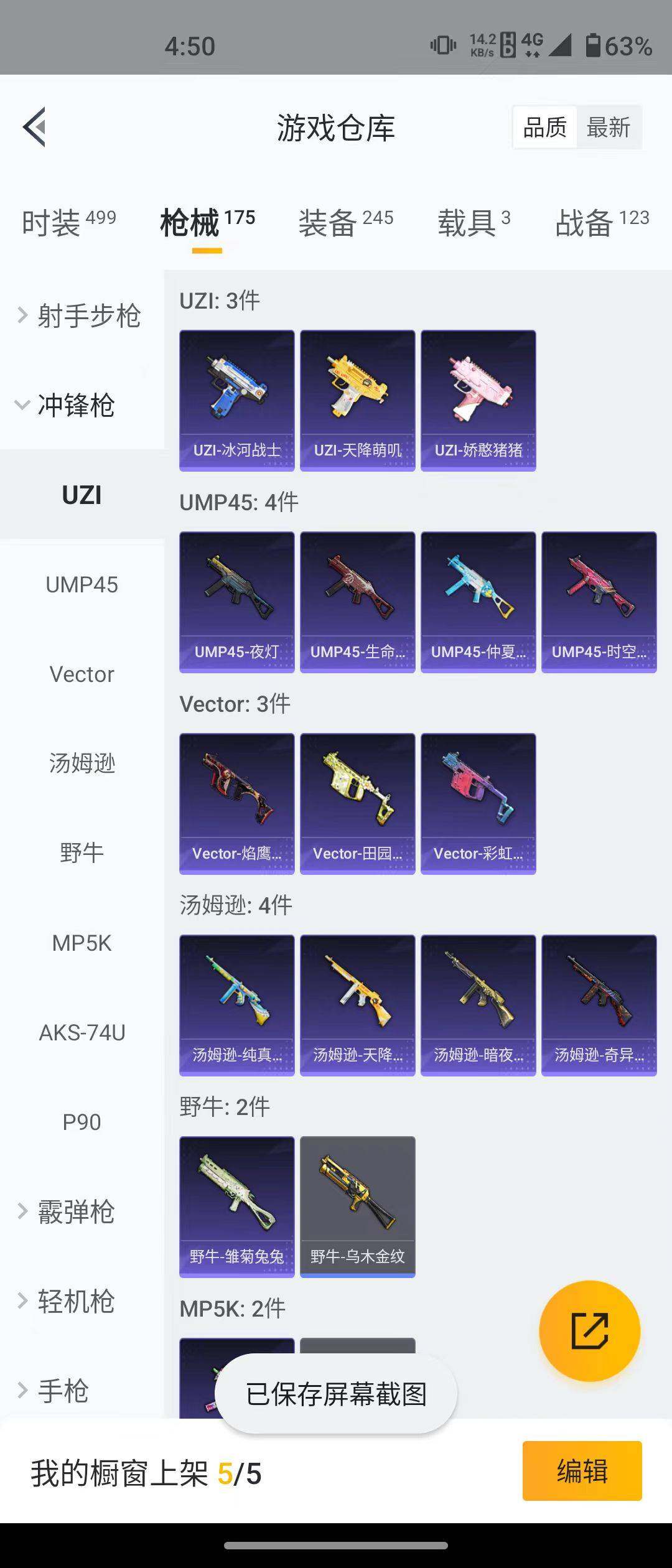This screenshot has height=1568, width=672.
Task: Open the UZI-冰河战士 skin
Action: tap(236, 400)
